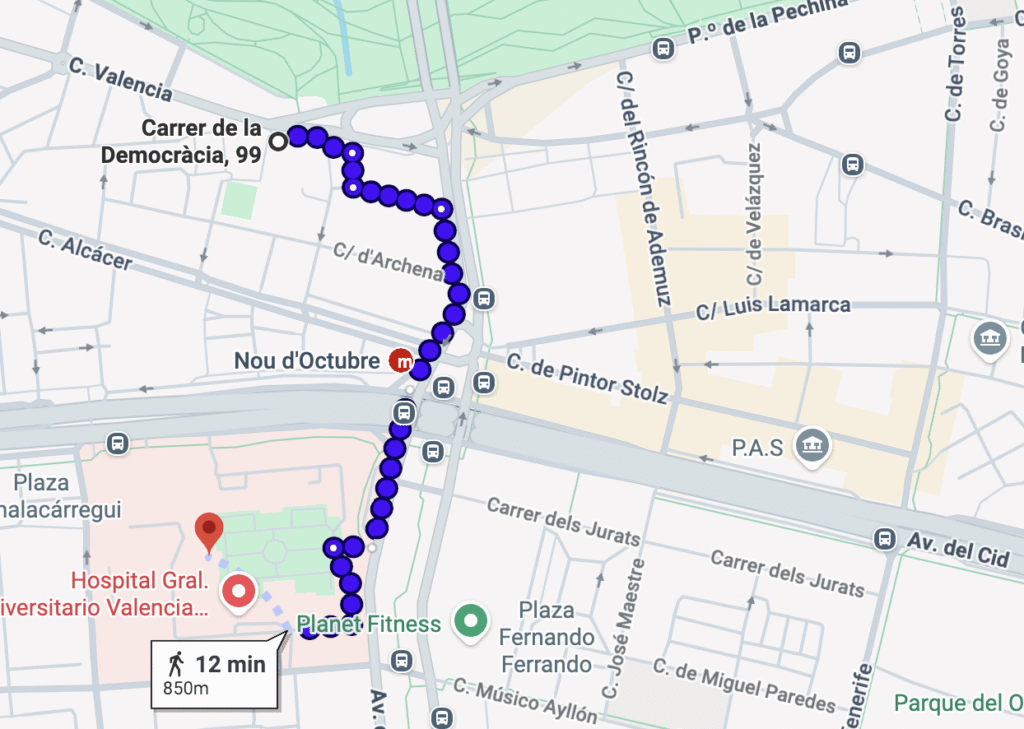
Task: Select the Nou d'Octubre metro station marker
Action: [401, 361]
